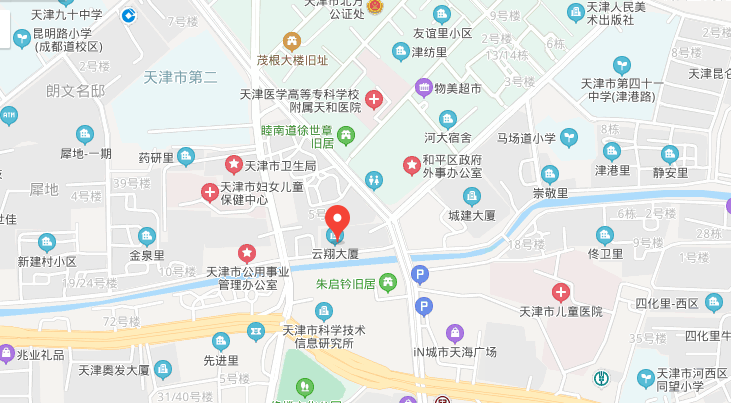731x403 pixels.
Task: Select the 茂根大楼旧址 marker
Action: point(293,42)
